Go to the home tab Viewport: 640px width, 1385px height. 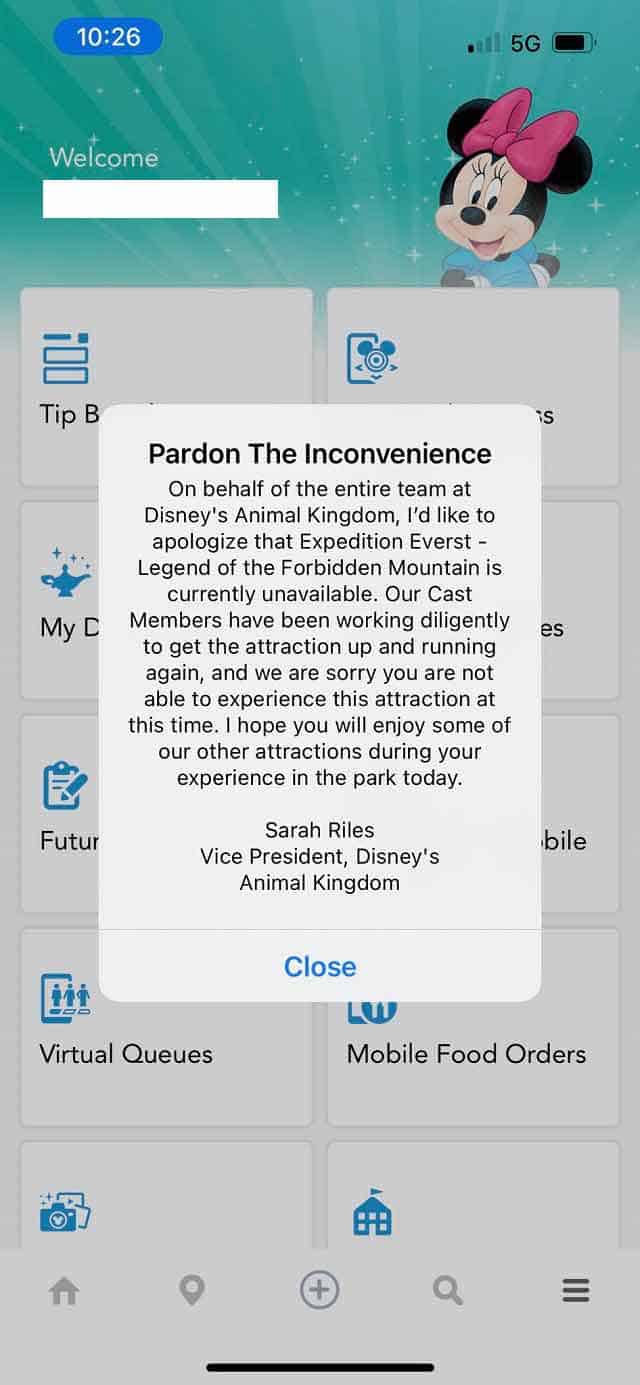click(x=64, y=1291)
